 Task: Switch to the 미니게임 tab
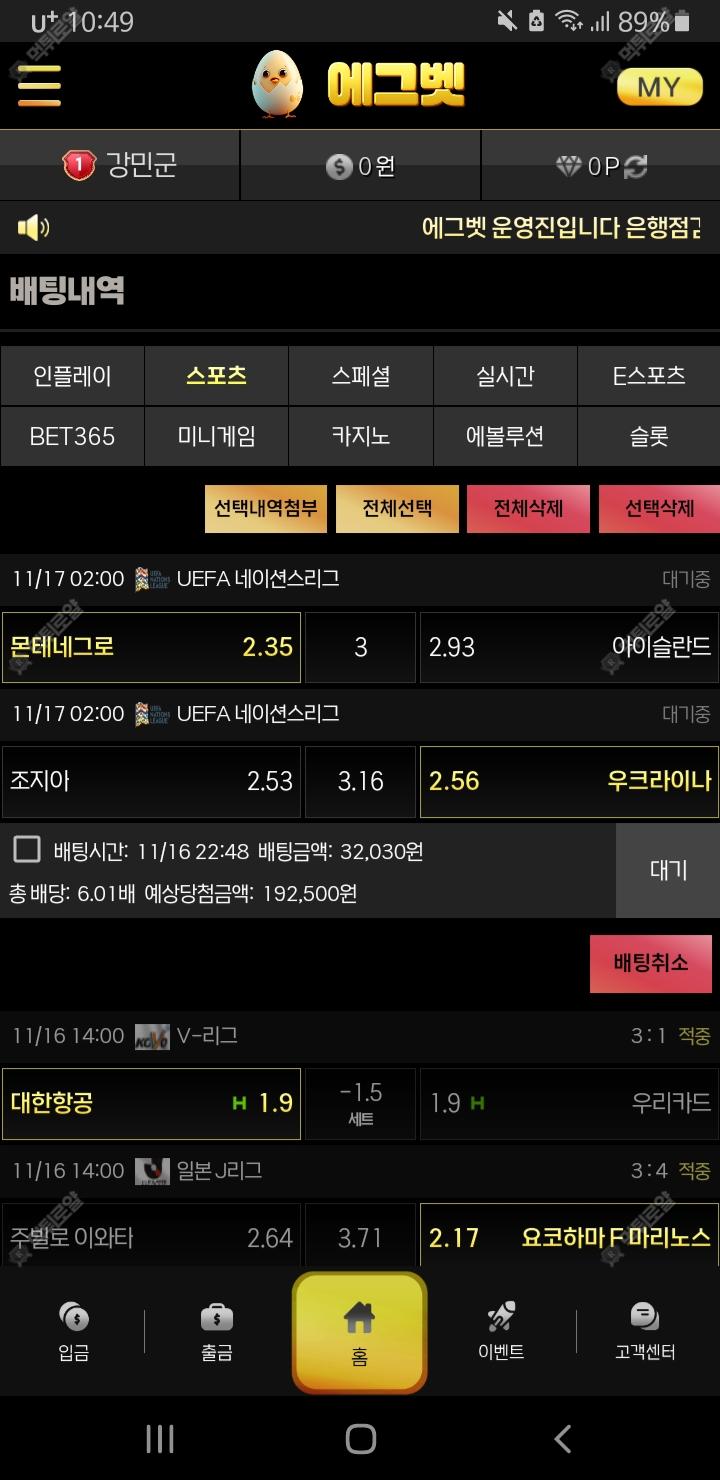[216, 436]
